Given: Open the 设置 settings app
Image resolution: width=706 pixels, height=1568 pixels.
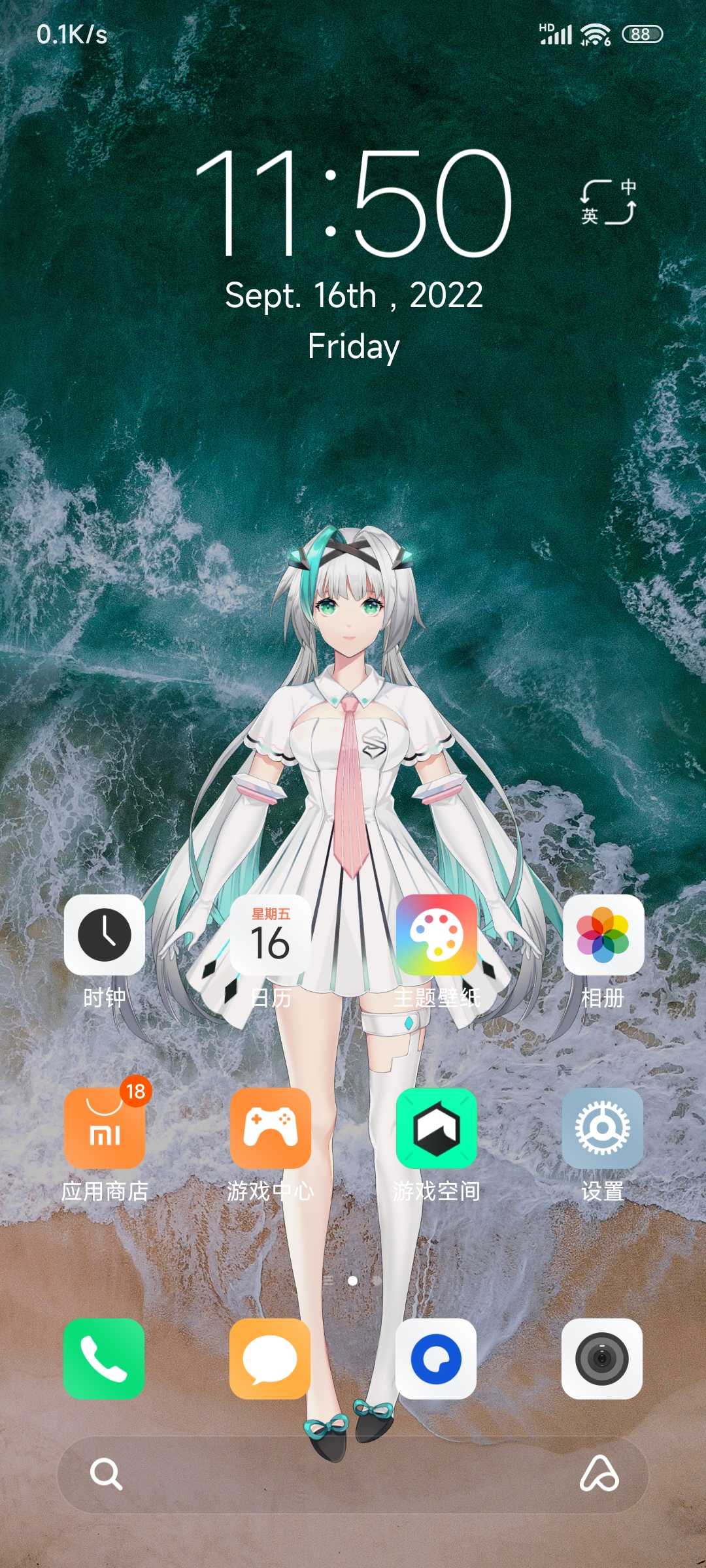Looking at the screenshot, I should [x=603, y=1128].
